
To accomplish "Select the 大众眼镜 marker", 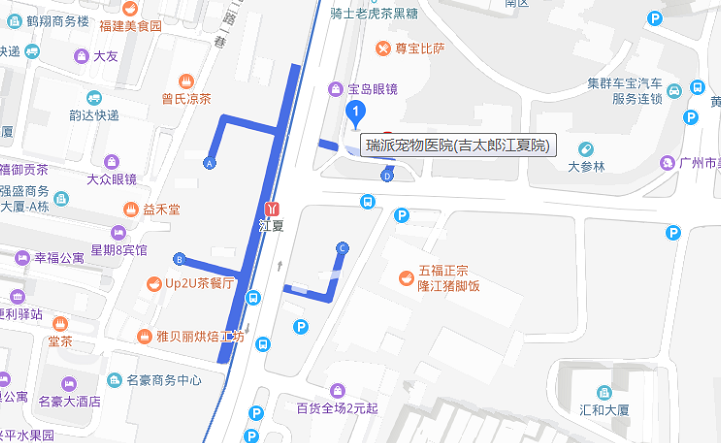I will (110, 161).
